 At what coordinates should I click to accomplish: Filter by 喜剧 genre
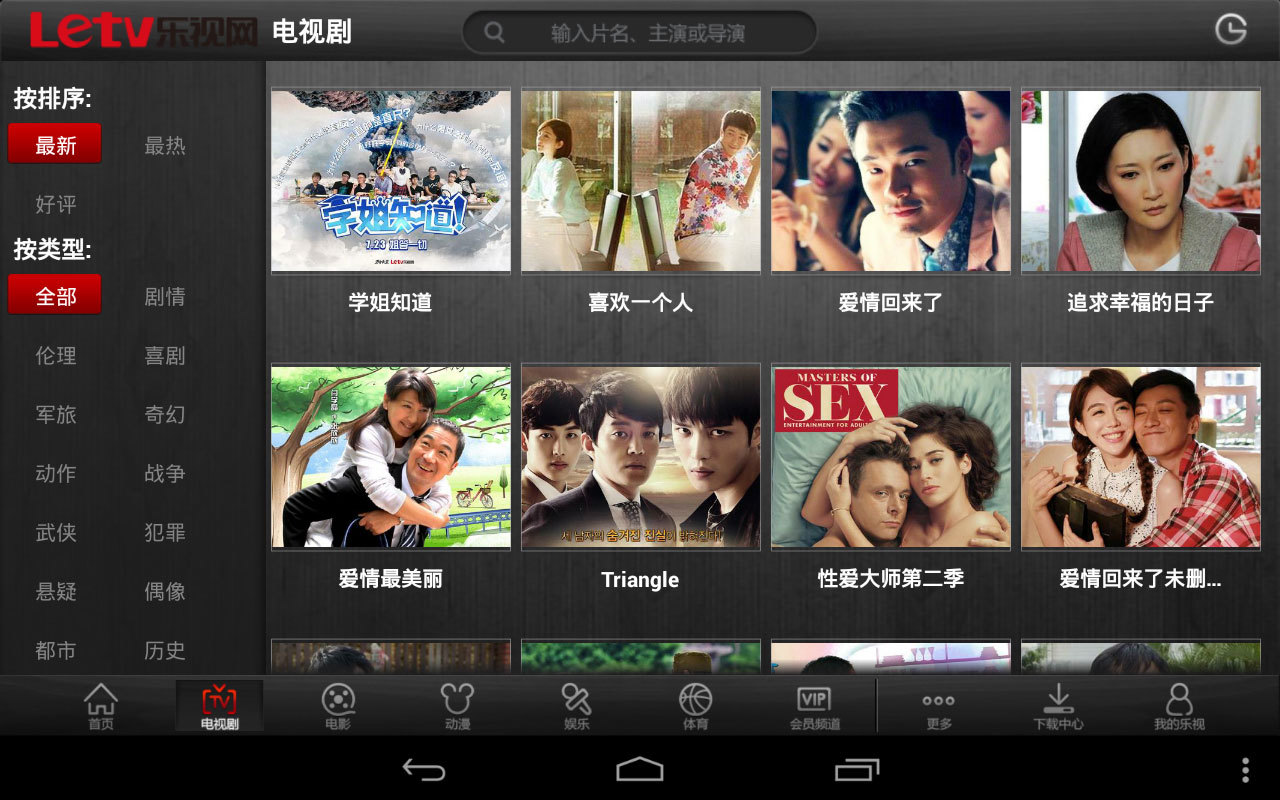164,355
